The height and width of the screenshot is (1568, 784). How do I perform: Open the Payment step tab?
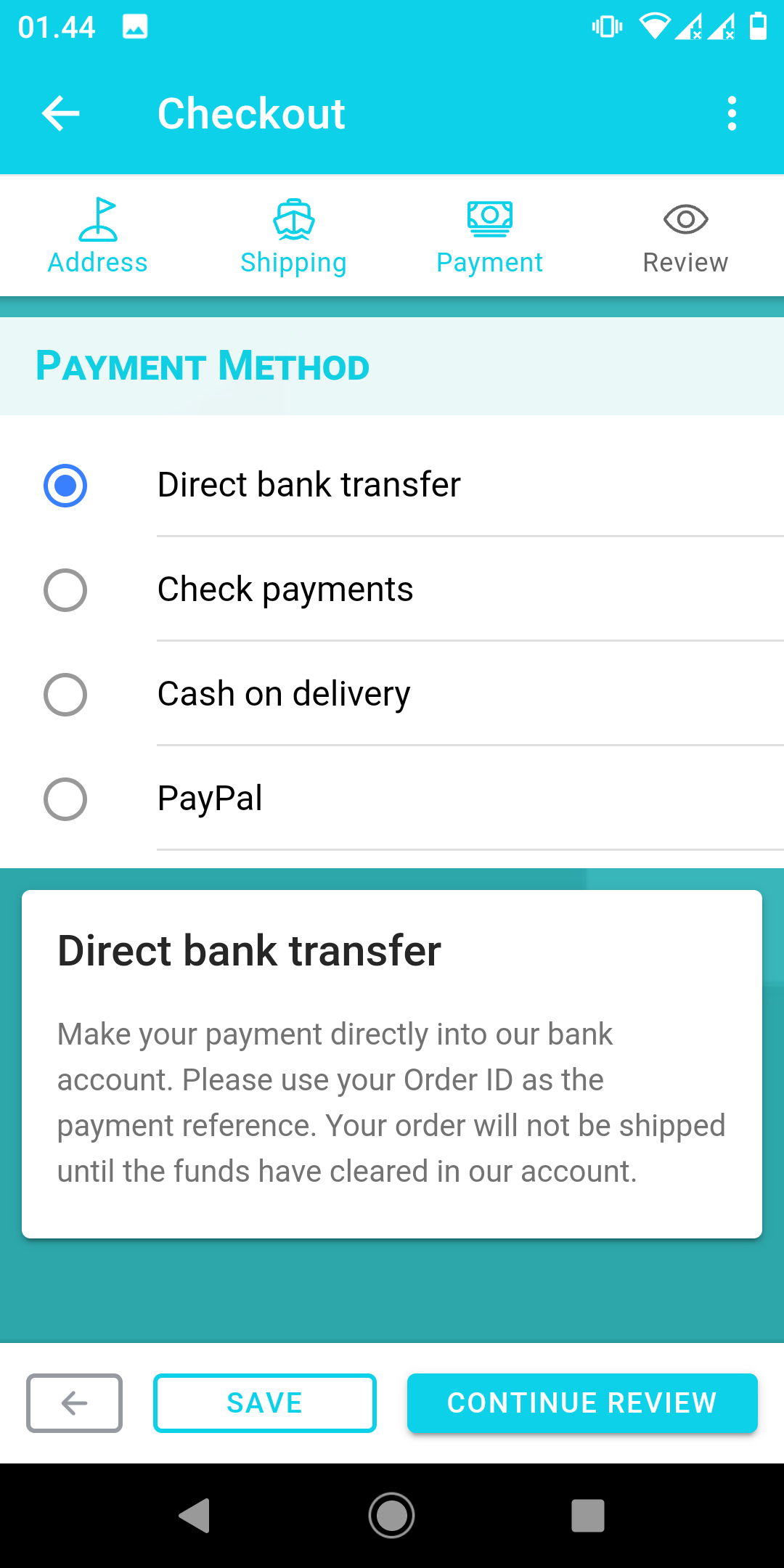490,237
